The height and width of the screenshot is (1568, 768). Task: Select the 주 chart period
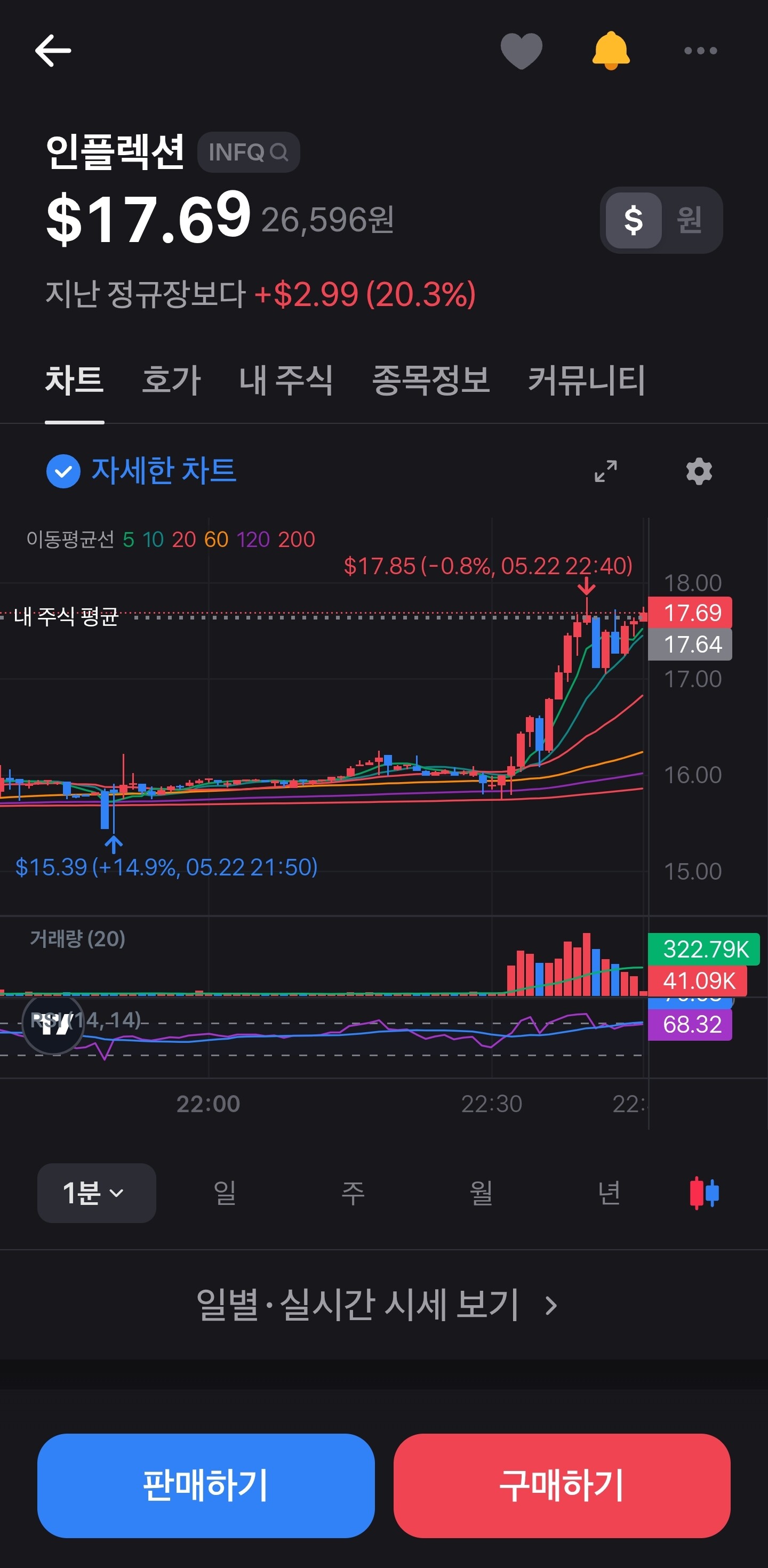pos(353,1193)
